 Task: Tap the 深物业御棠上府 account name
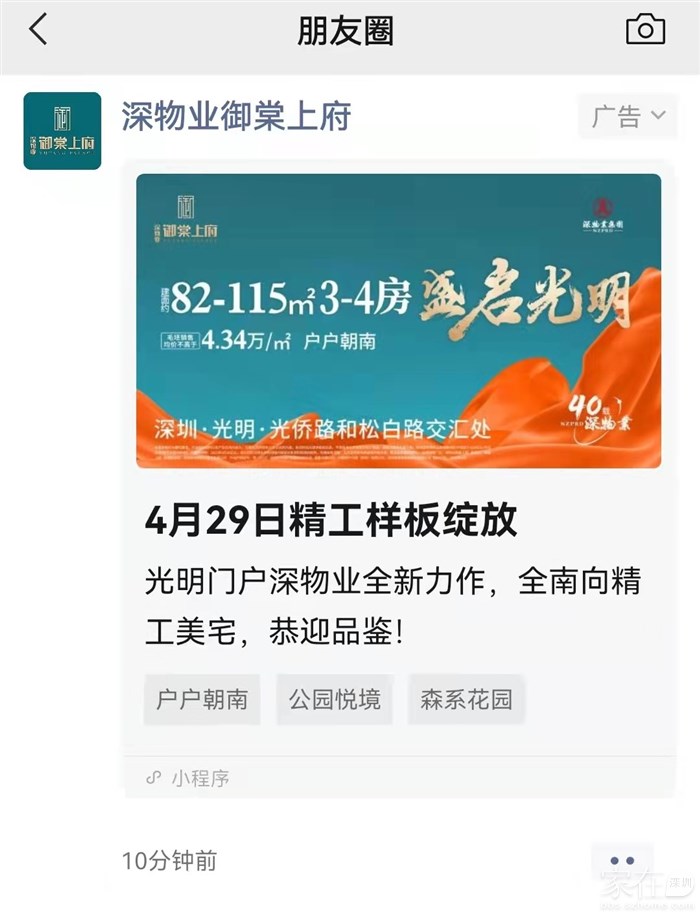236,115
